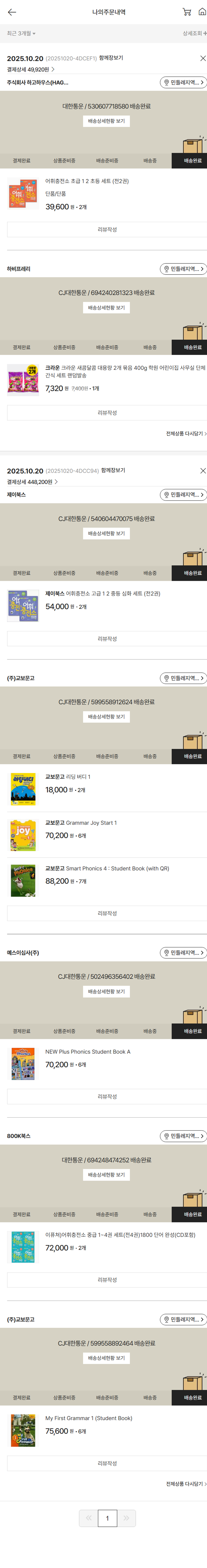Go to the home page icon
Viewport: 207px width, 1568px height.
(x=201, y=12)
